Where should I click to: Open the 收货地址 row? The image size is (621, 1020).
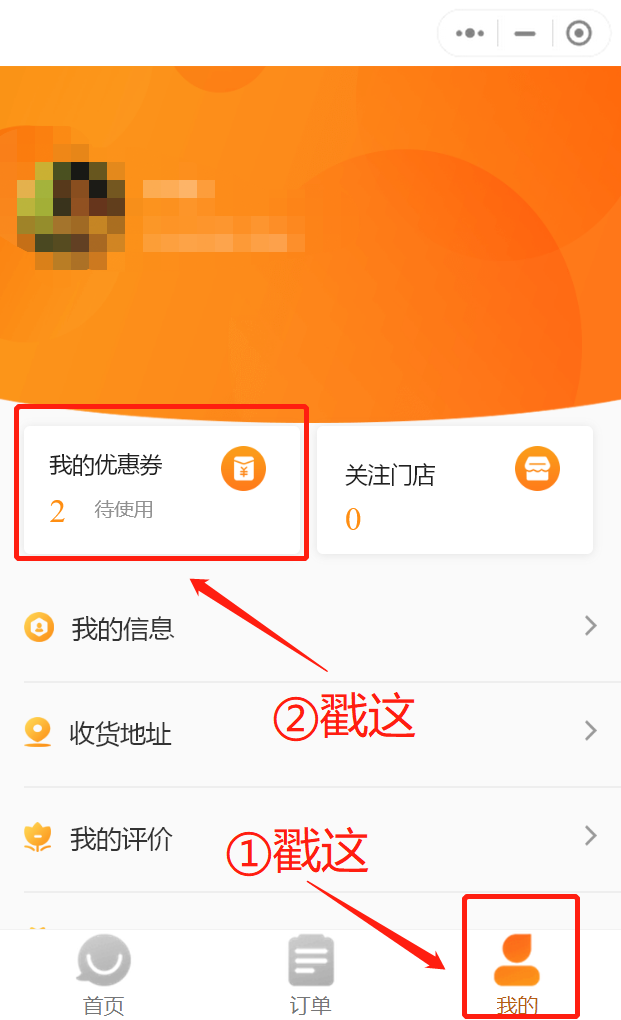(x=310, y=733)
